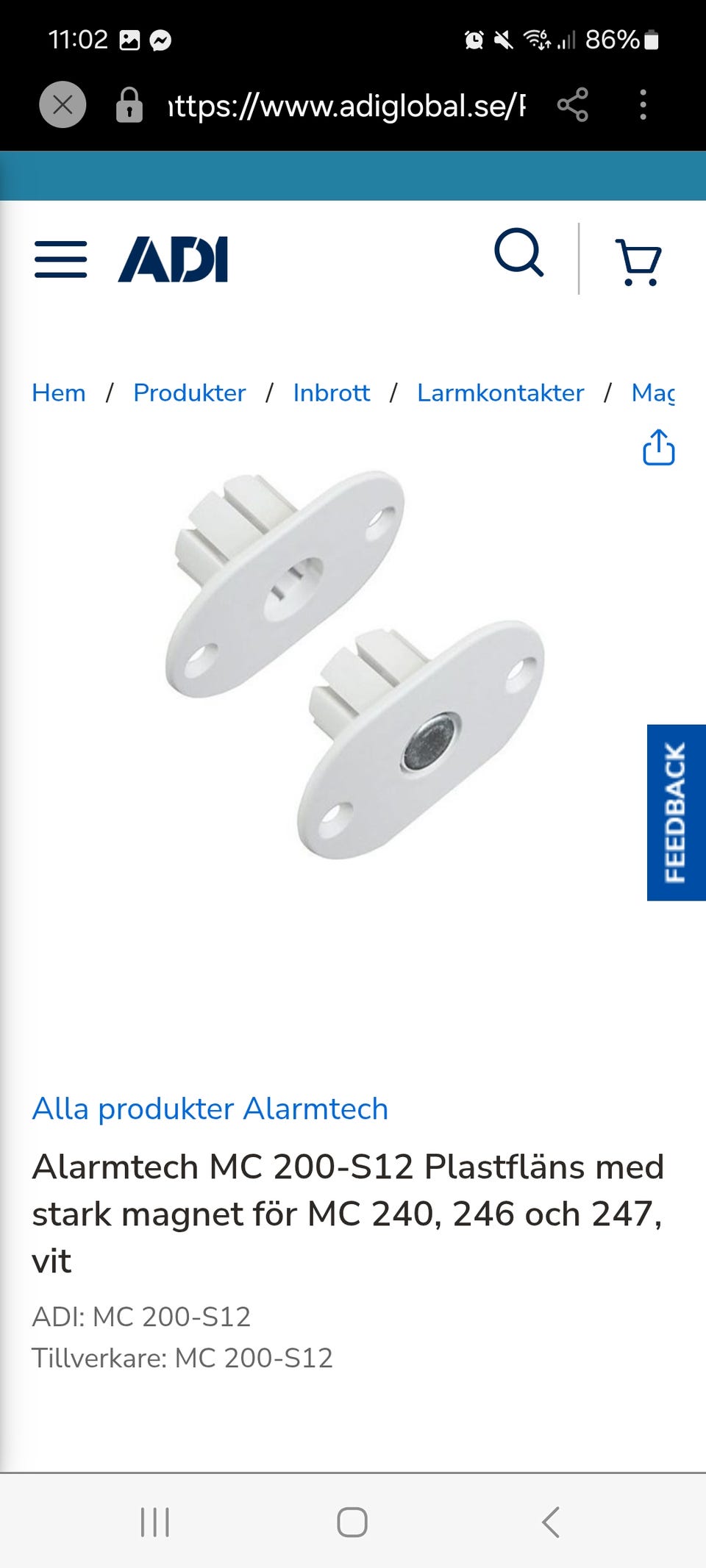Open the hamburger navigation menu
This screenshot has width=706, height=1568.
pos(60,259)
